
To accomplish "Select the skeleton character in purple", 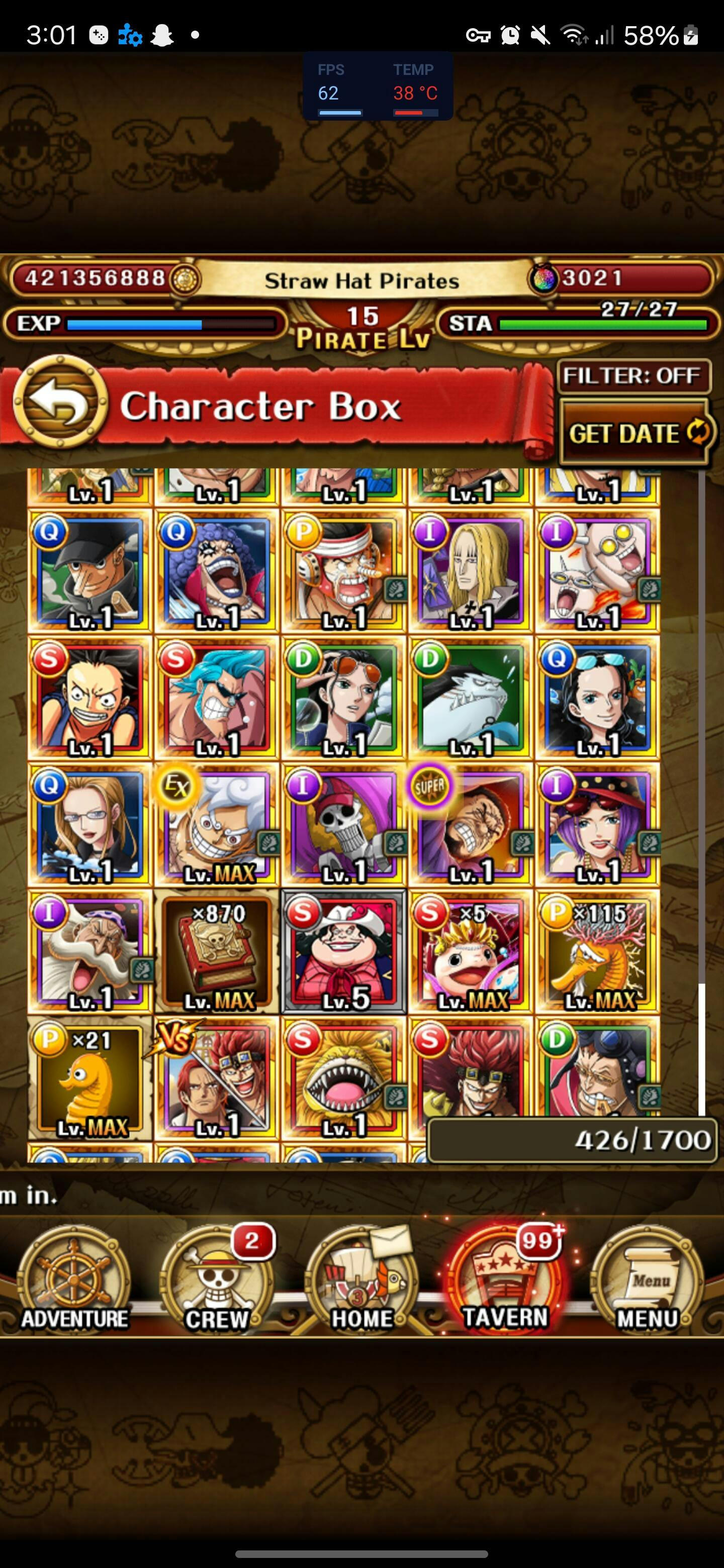I will tap(343, 825).
